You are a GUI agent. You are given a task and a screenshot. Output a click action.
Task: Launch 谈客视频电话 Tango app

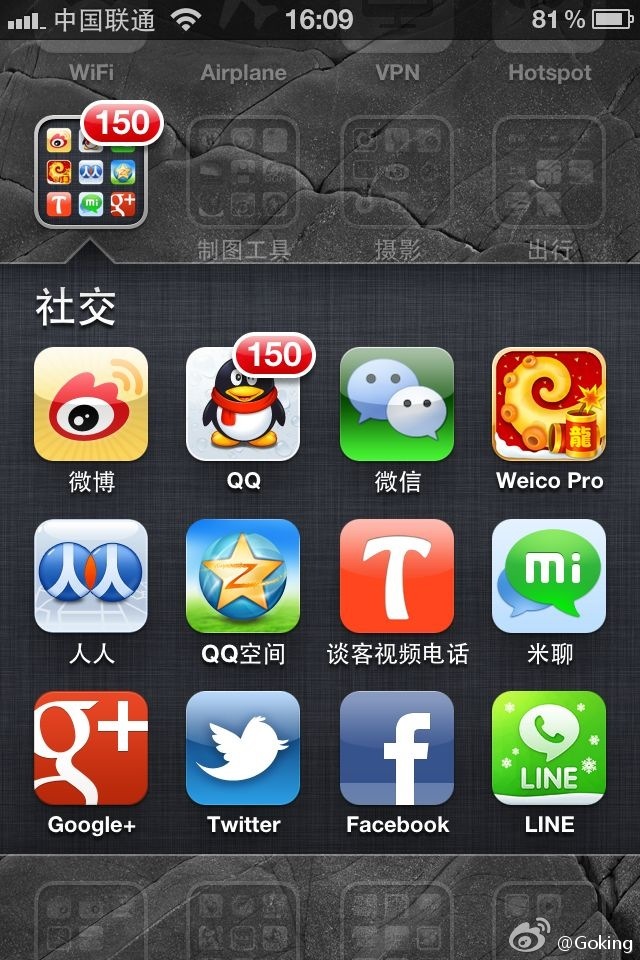point(397,576)
